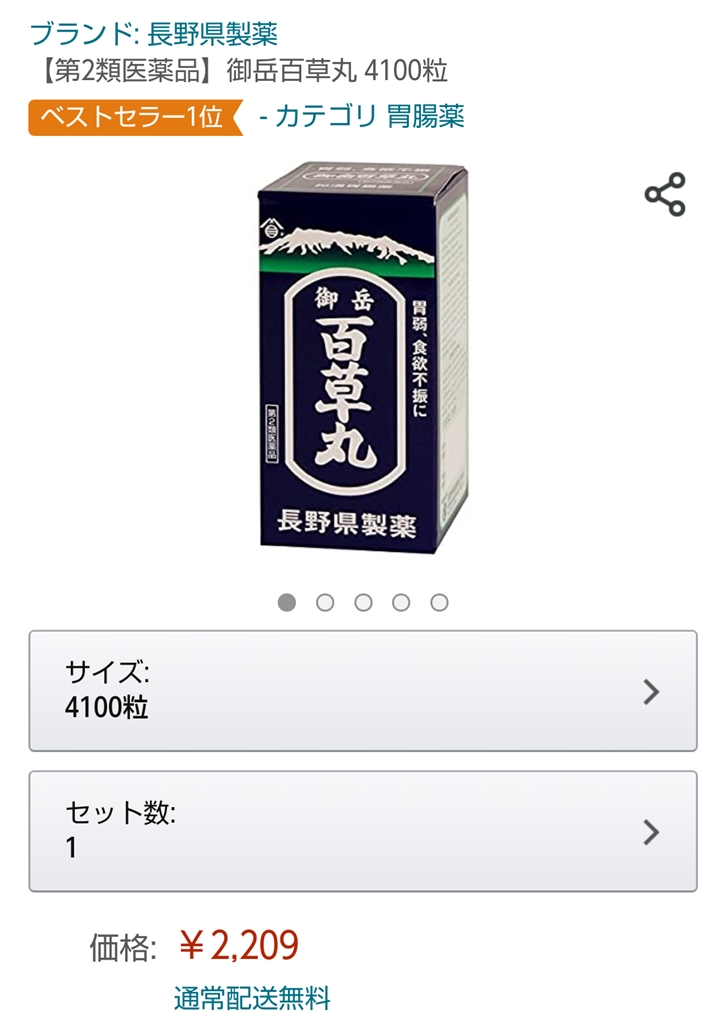Open the セット数 quantity selector
This screenshot has width=726, height=1024.
pyautogui.click(x=362, y=831)
